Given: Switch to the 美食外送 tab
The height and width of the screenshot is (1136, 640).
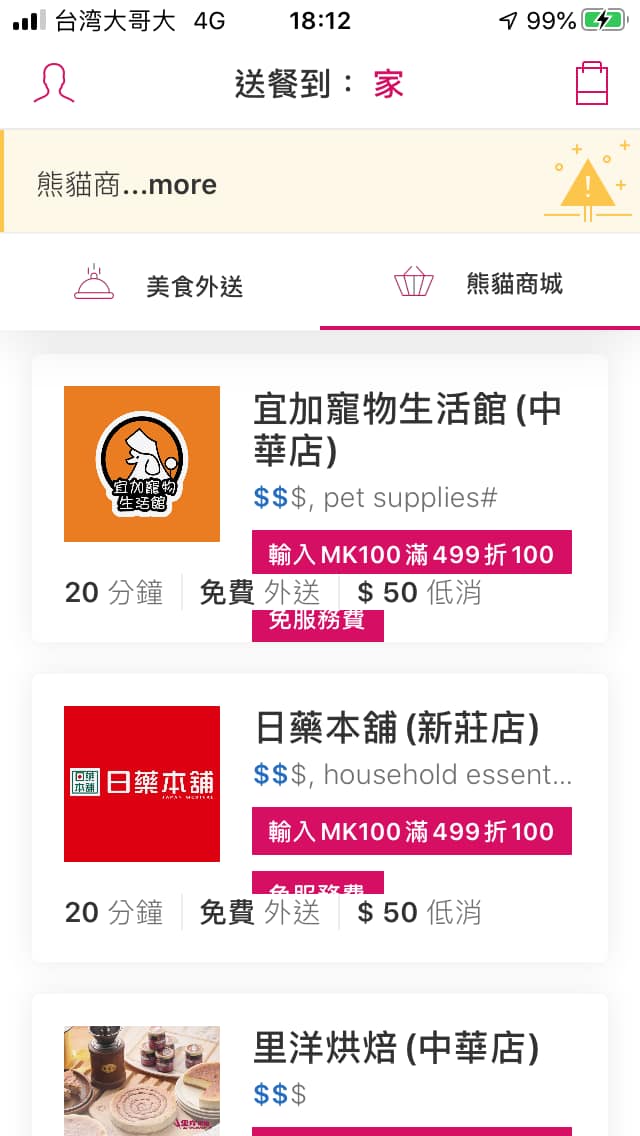Looking at the screenshot, I should 160,287.
